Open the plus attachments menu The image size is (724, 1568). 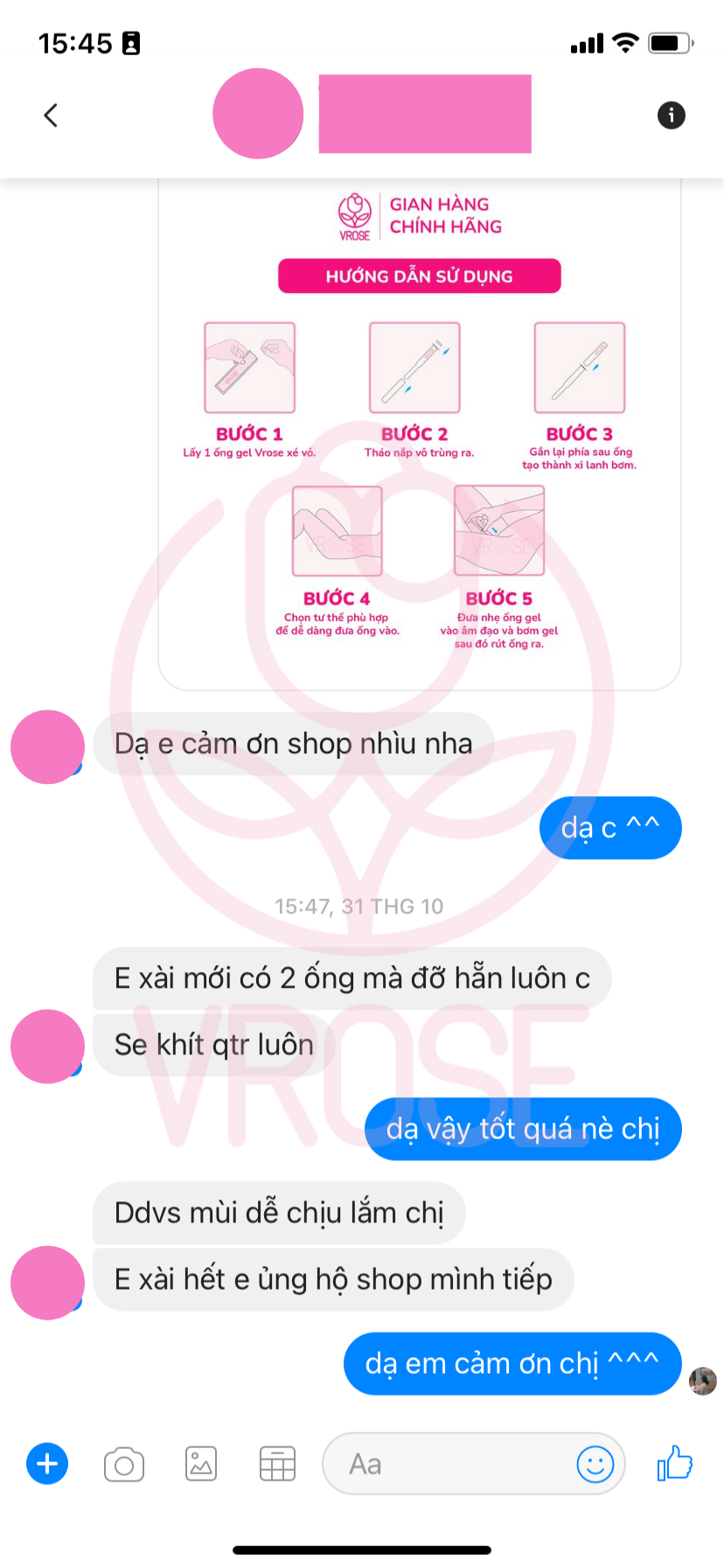pos(47,1464)
